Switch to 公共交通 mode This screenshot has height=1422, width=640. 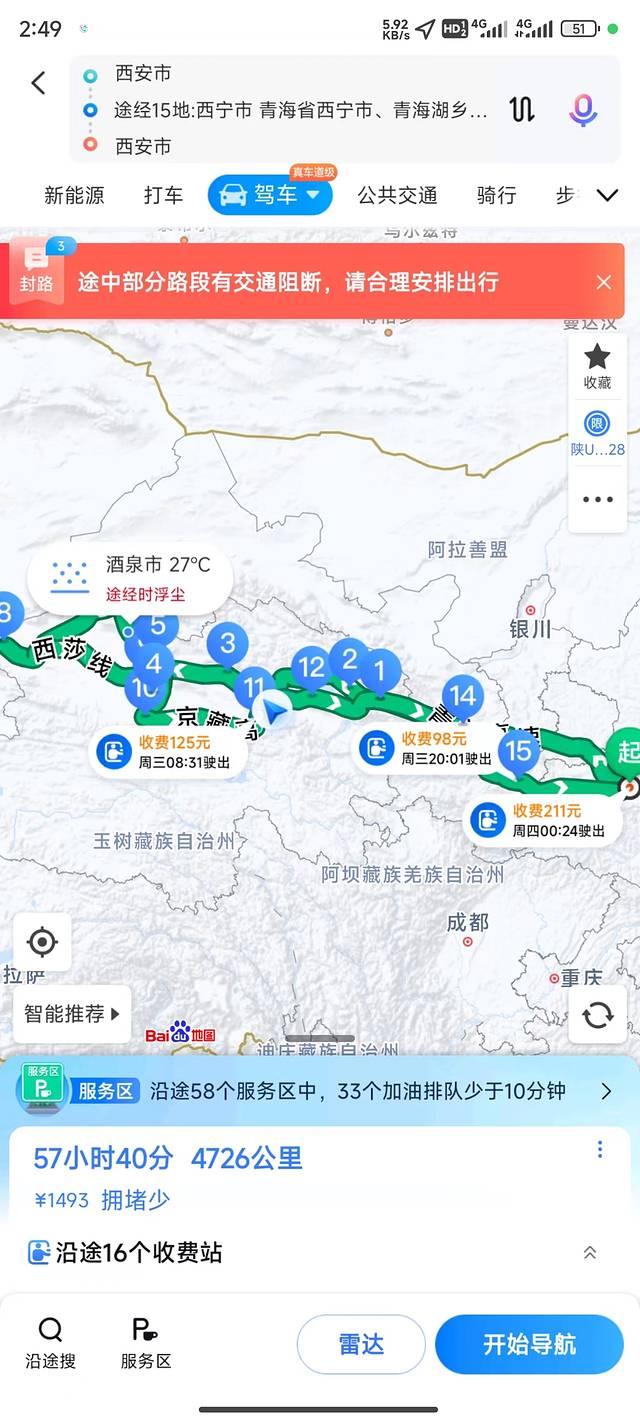[397, 195]
